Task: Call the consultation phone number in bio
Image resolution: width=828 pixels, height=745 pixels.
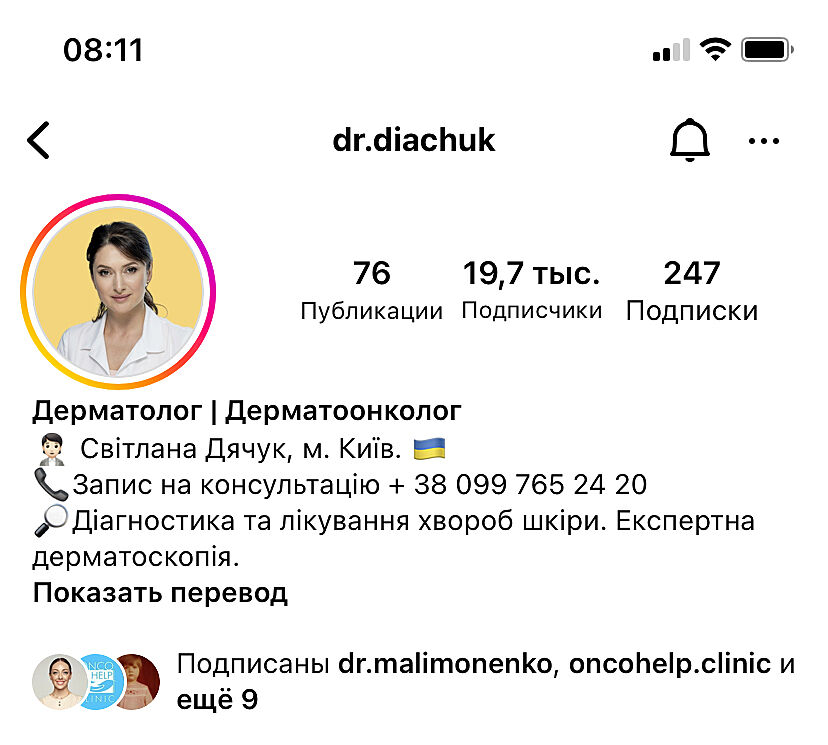Action: 518,485
